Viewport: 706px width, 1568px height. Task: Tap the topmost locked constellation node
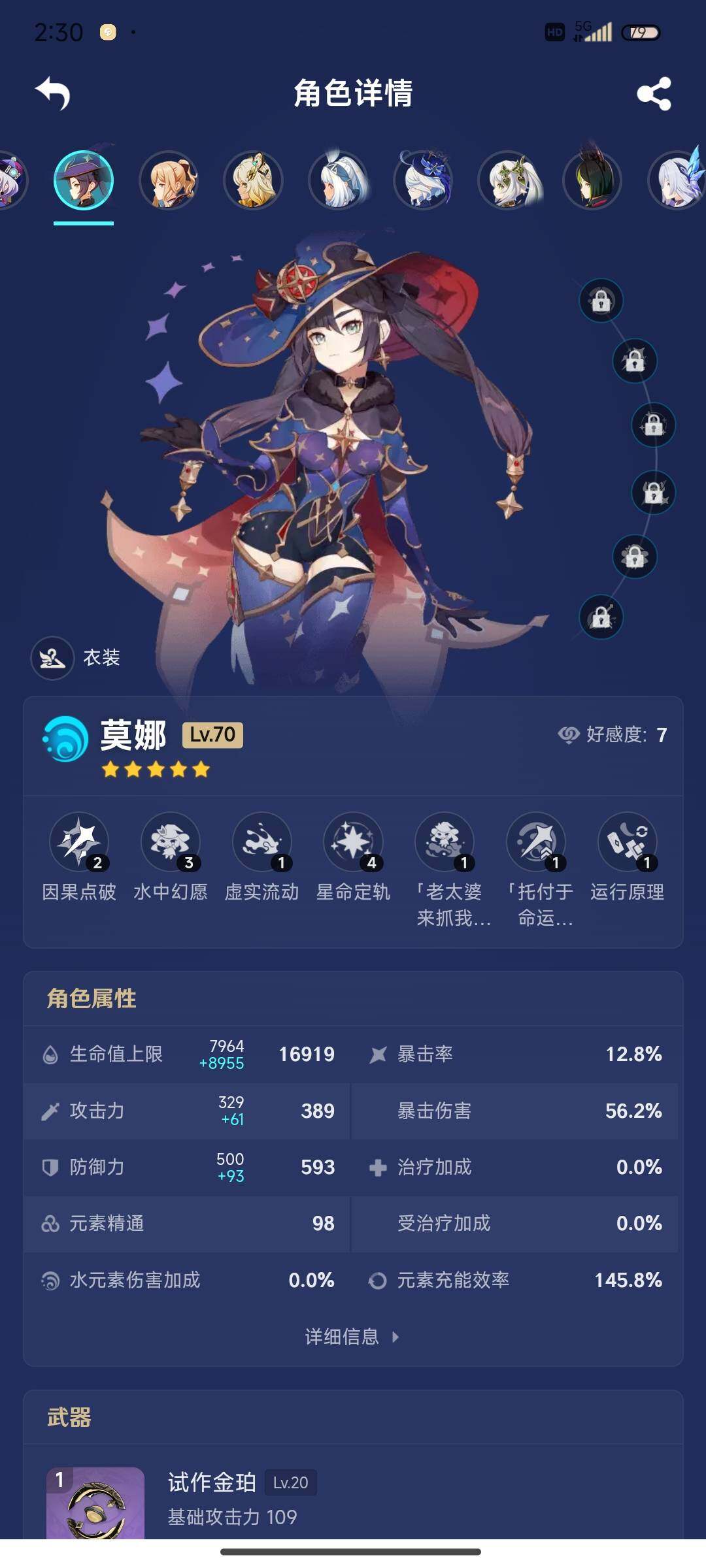click(601, 301)
